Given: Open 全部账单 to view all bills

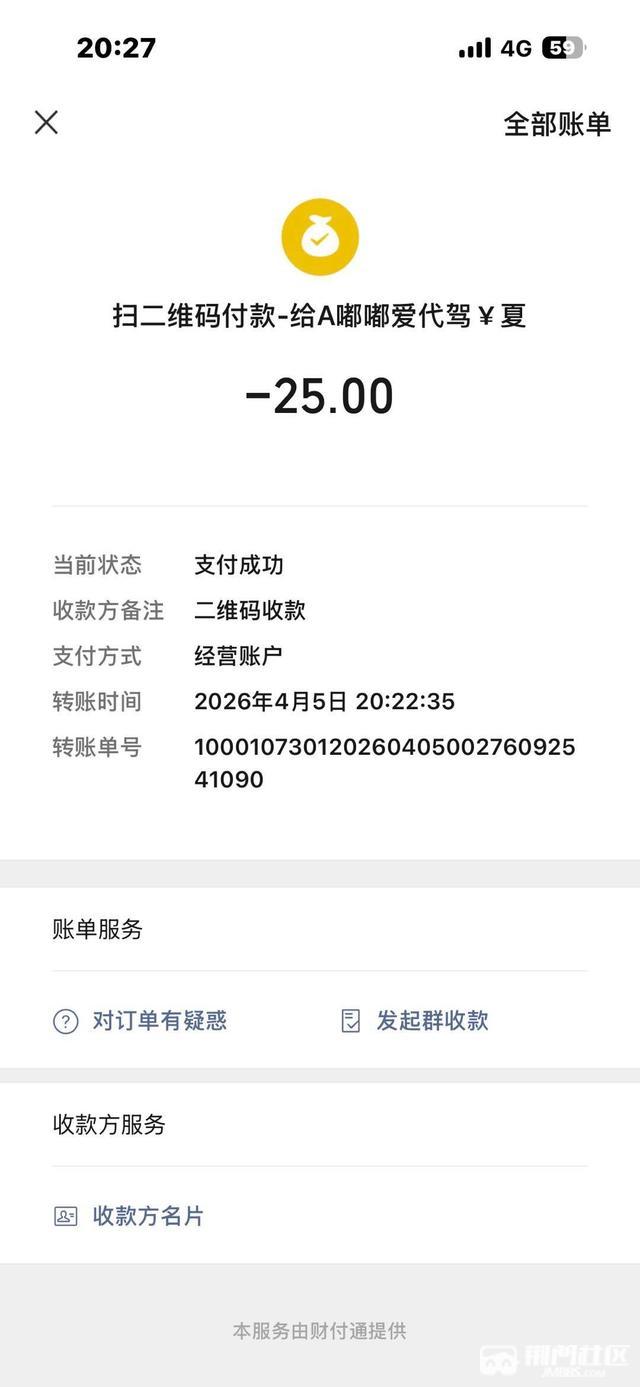Looking at the screenshot, I should [556, 124].
